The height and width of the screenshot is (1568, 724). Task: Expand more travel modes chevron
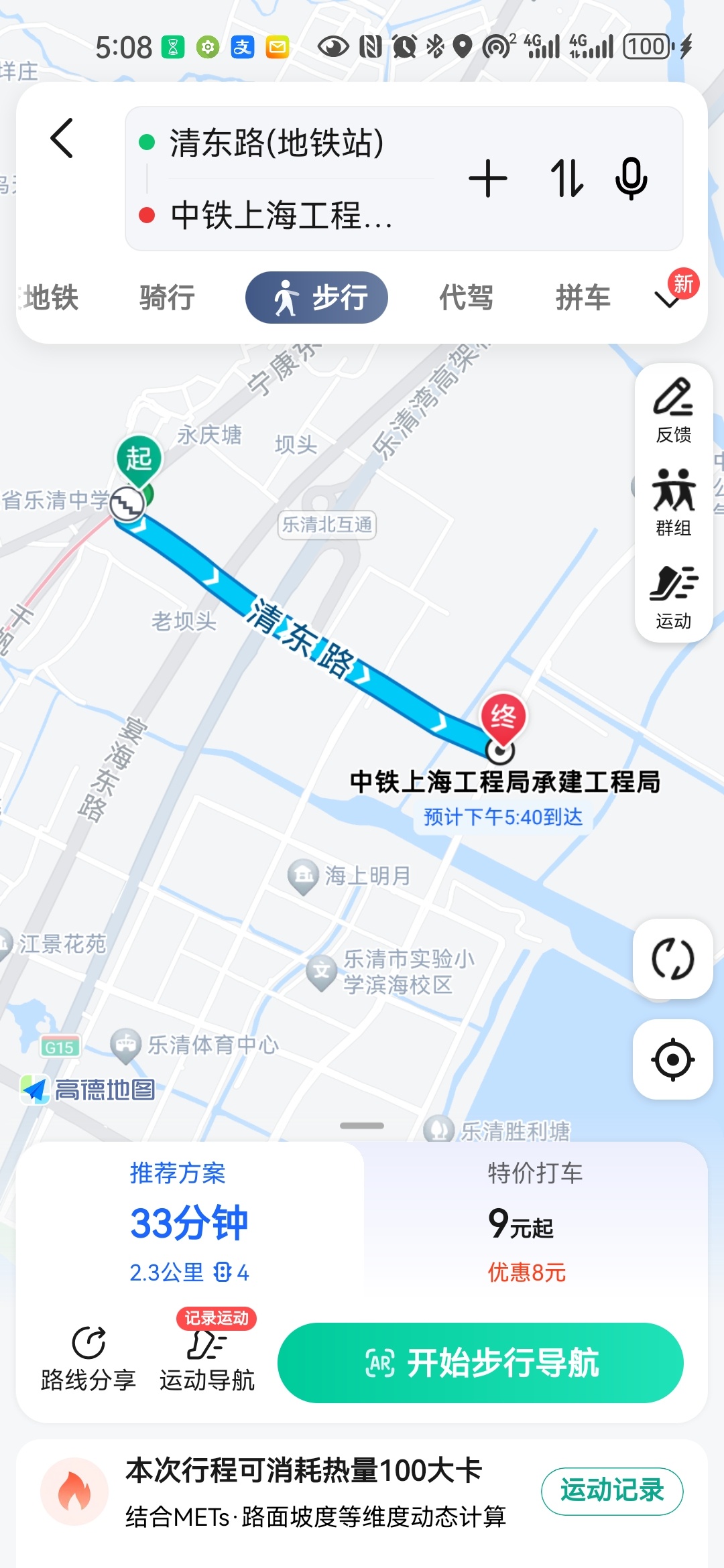tap(668, 299)
